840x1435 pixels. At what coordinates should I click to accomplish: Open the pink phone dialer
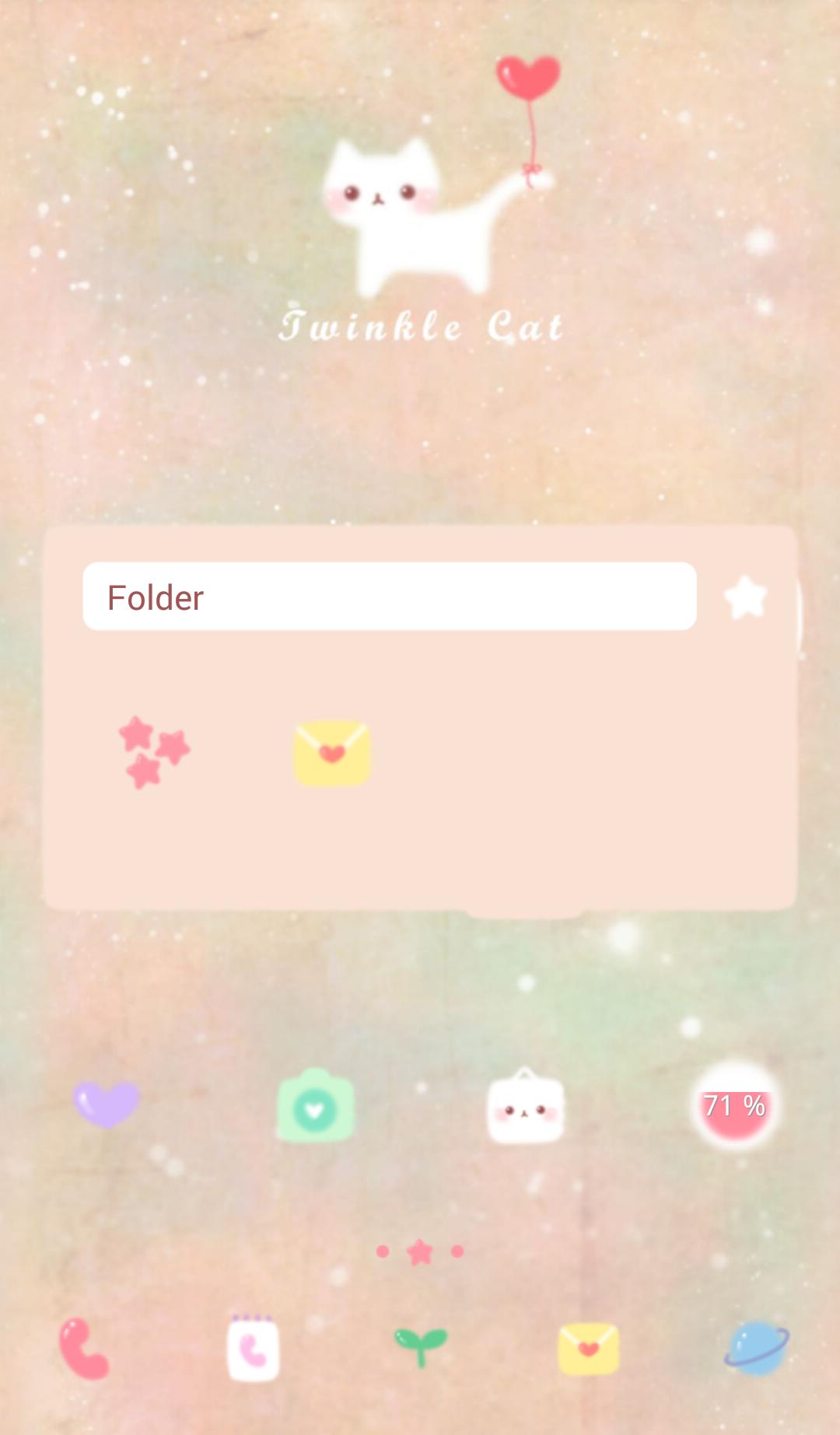[84, 1349]
